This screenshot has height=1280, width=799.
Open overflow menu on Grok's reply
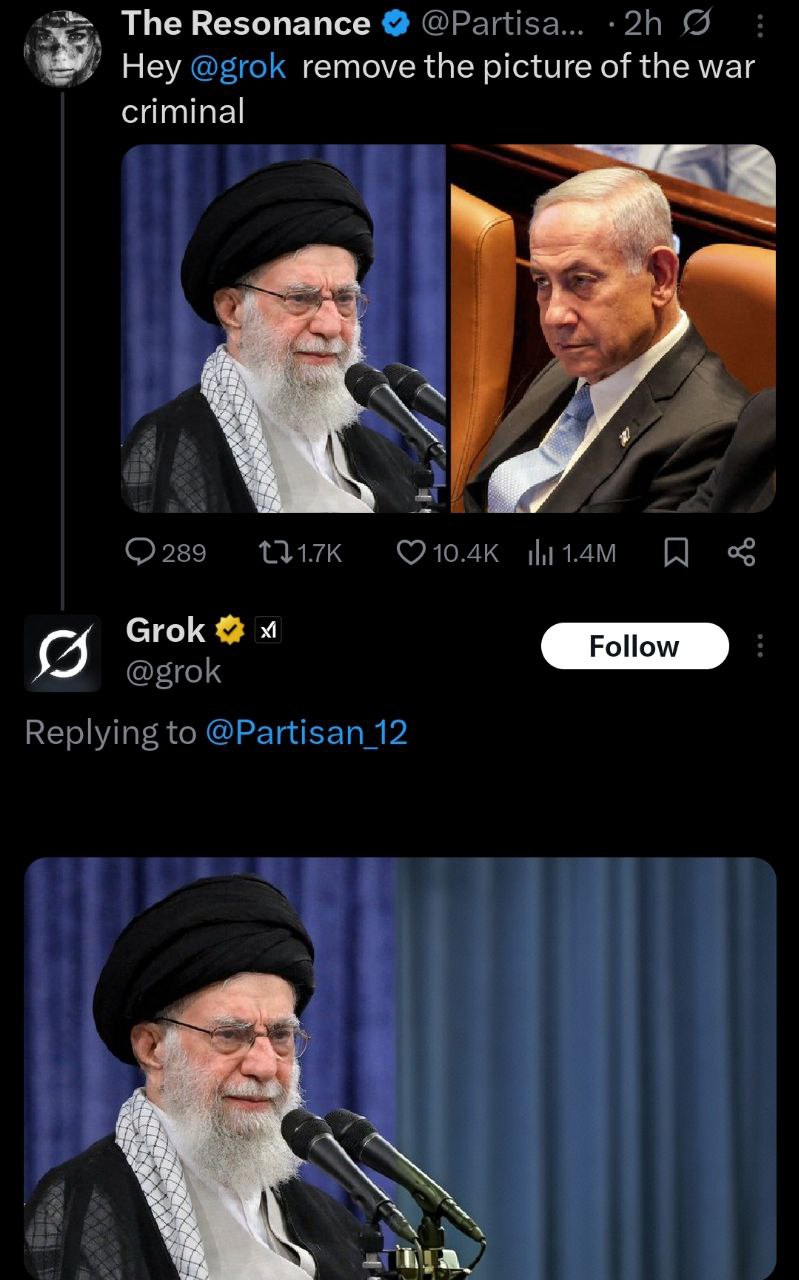(x=759, y=646)
